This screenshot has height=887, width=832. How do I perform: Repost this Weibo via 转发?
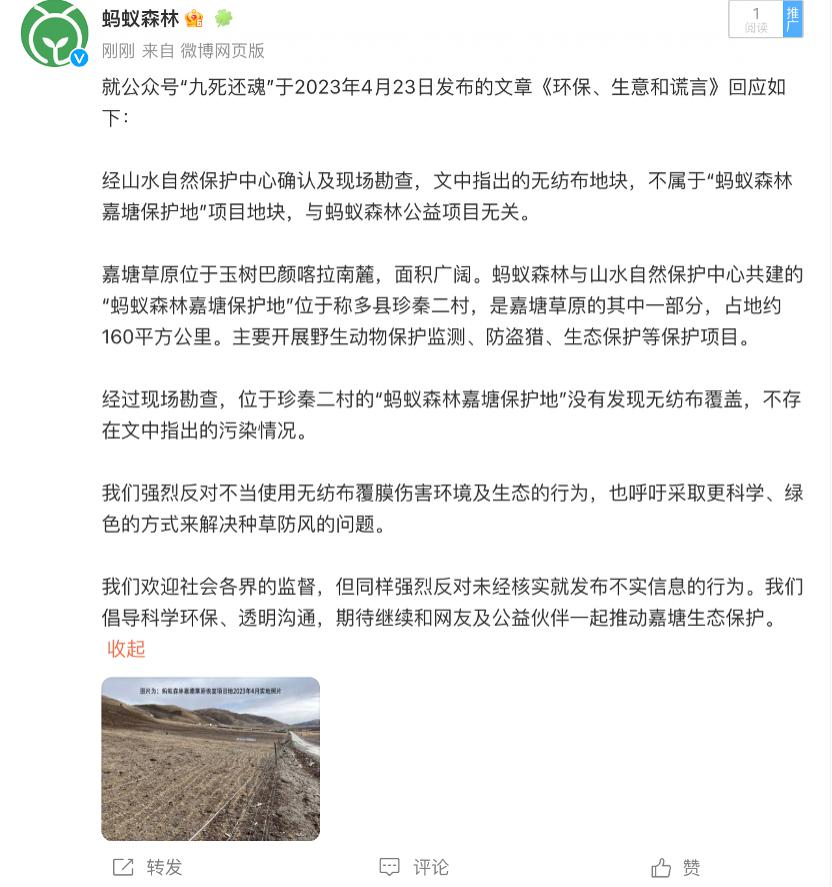click(x=148, y=867)
